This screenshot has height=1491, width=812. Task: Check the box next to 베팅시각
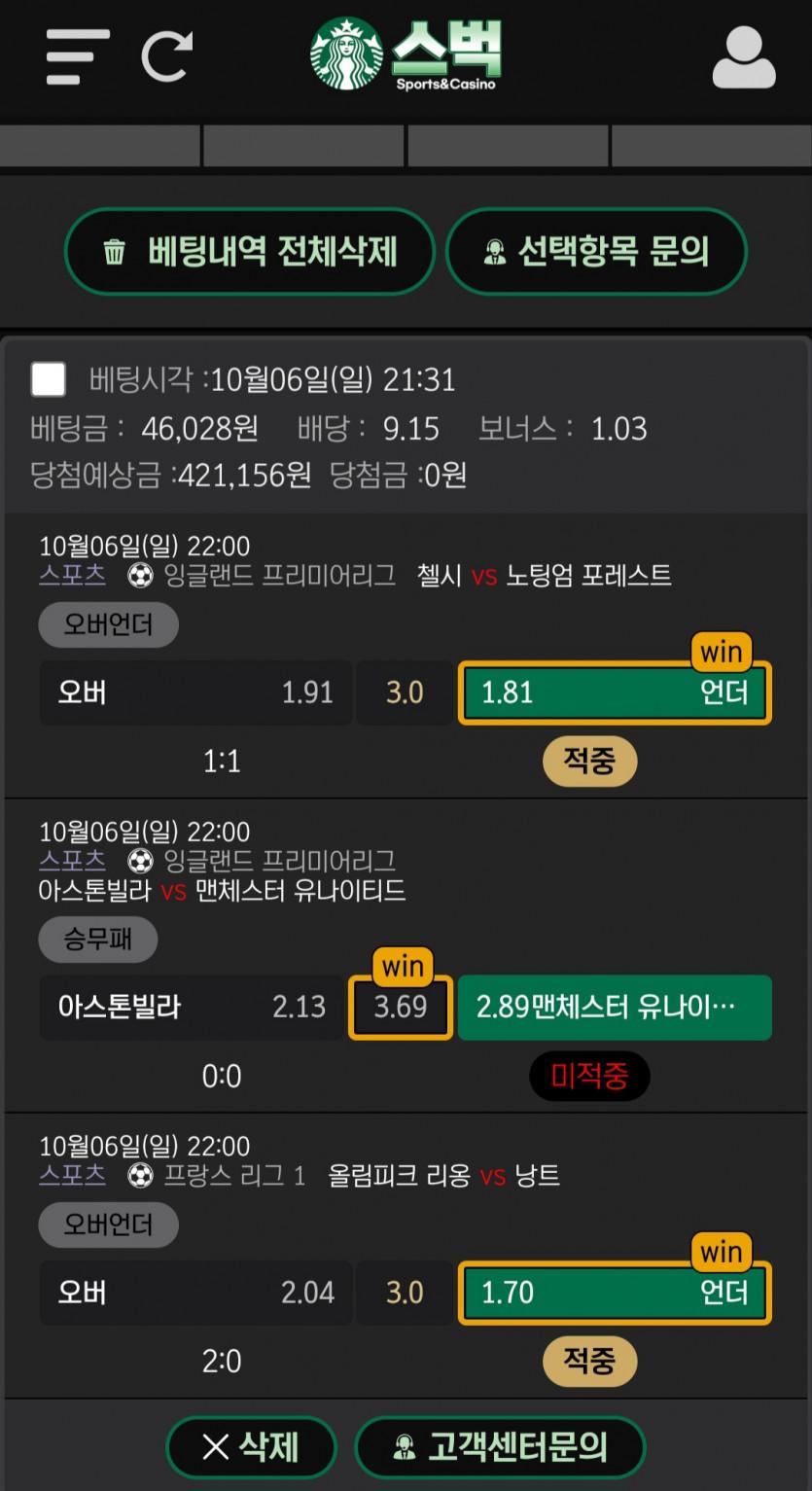pyautogui.click(x=49, y=379)
